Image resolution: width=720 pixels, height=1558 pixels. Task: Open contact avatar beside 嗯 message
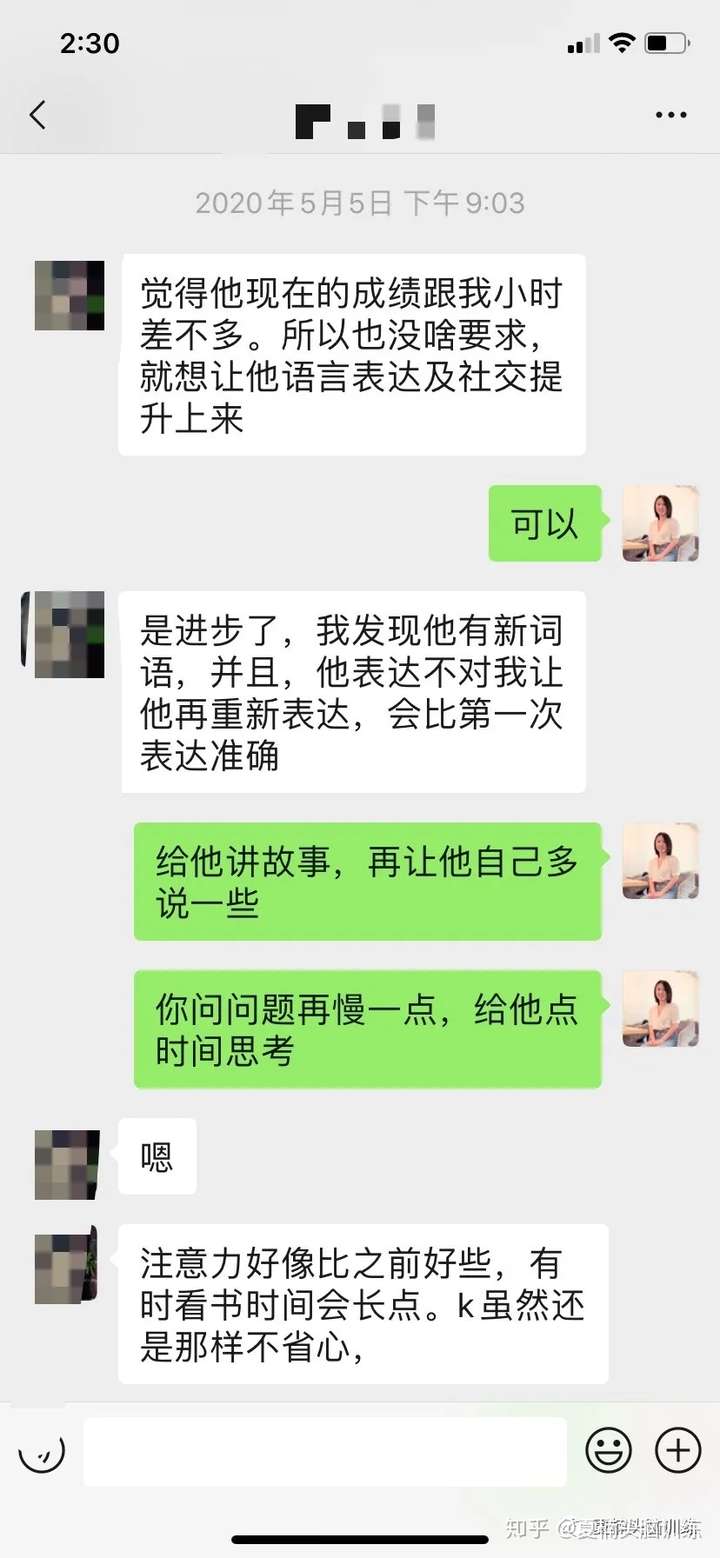pos(68,1164)
